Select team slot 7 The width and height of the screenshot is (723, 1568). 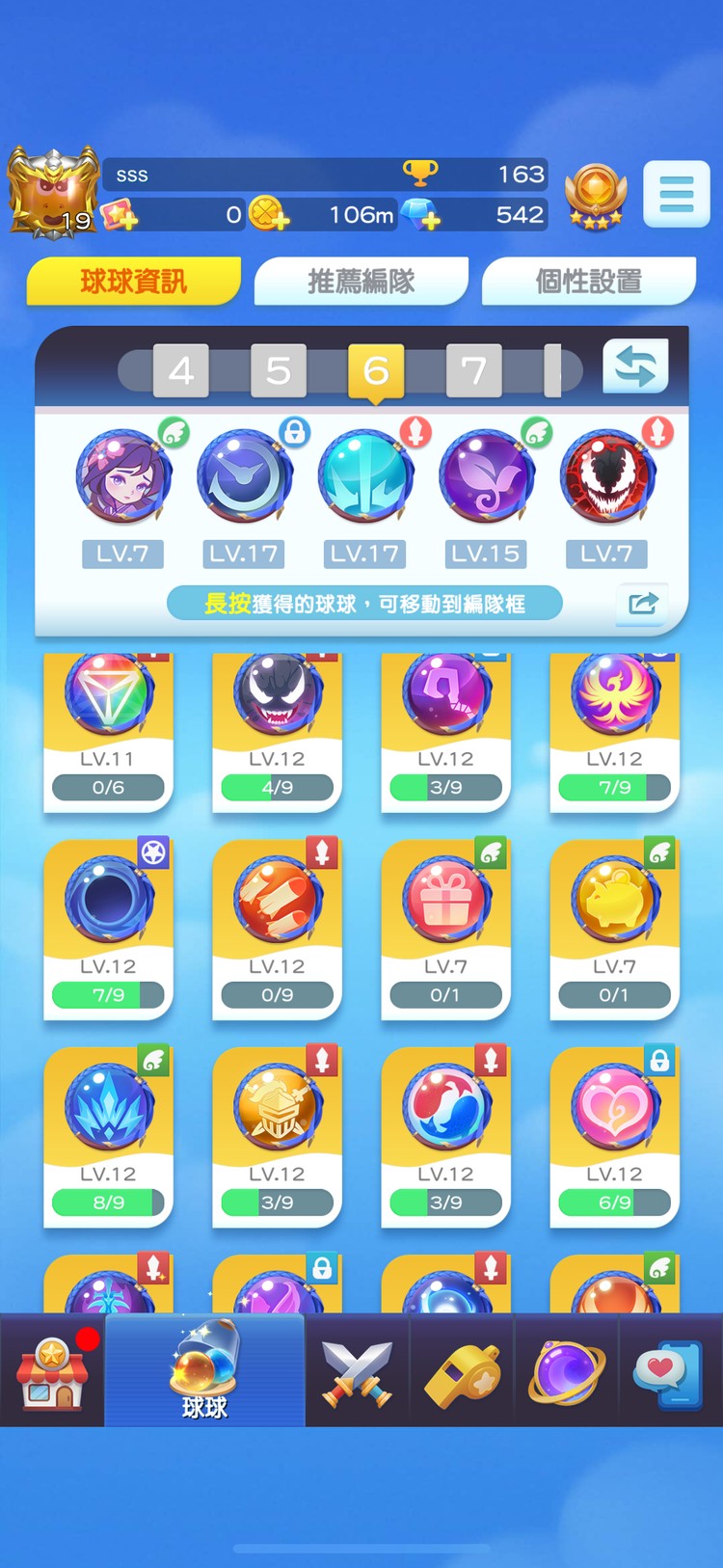pyautogui.click(x=473, y=370)
